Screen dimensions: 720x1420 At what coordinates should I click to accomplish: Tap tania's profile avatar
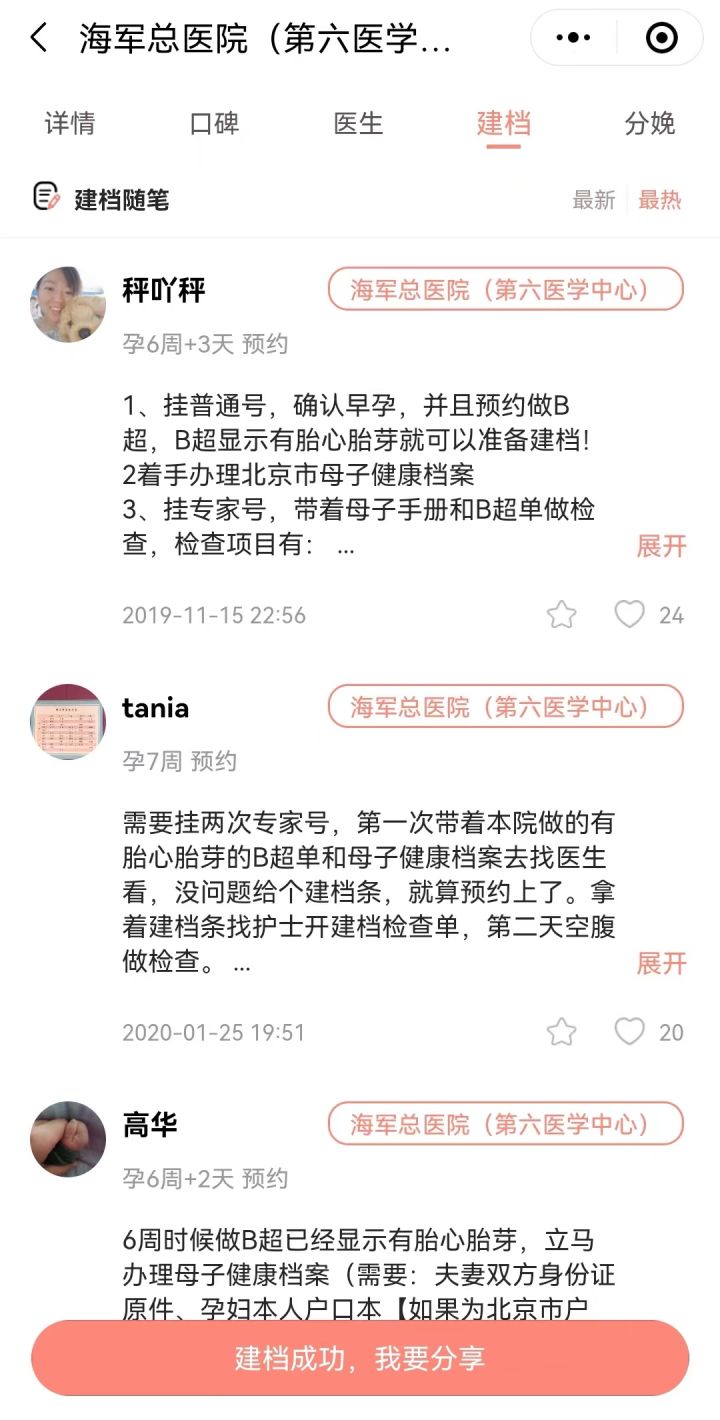pos(67,722)
